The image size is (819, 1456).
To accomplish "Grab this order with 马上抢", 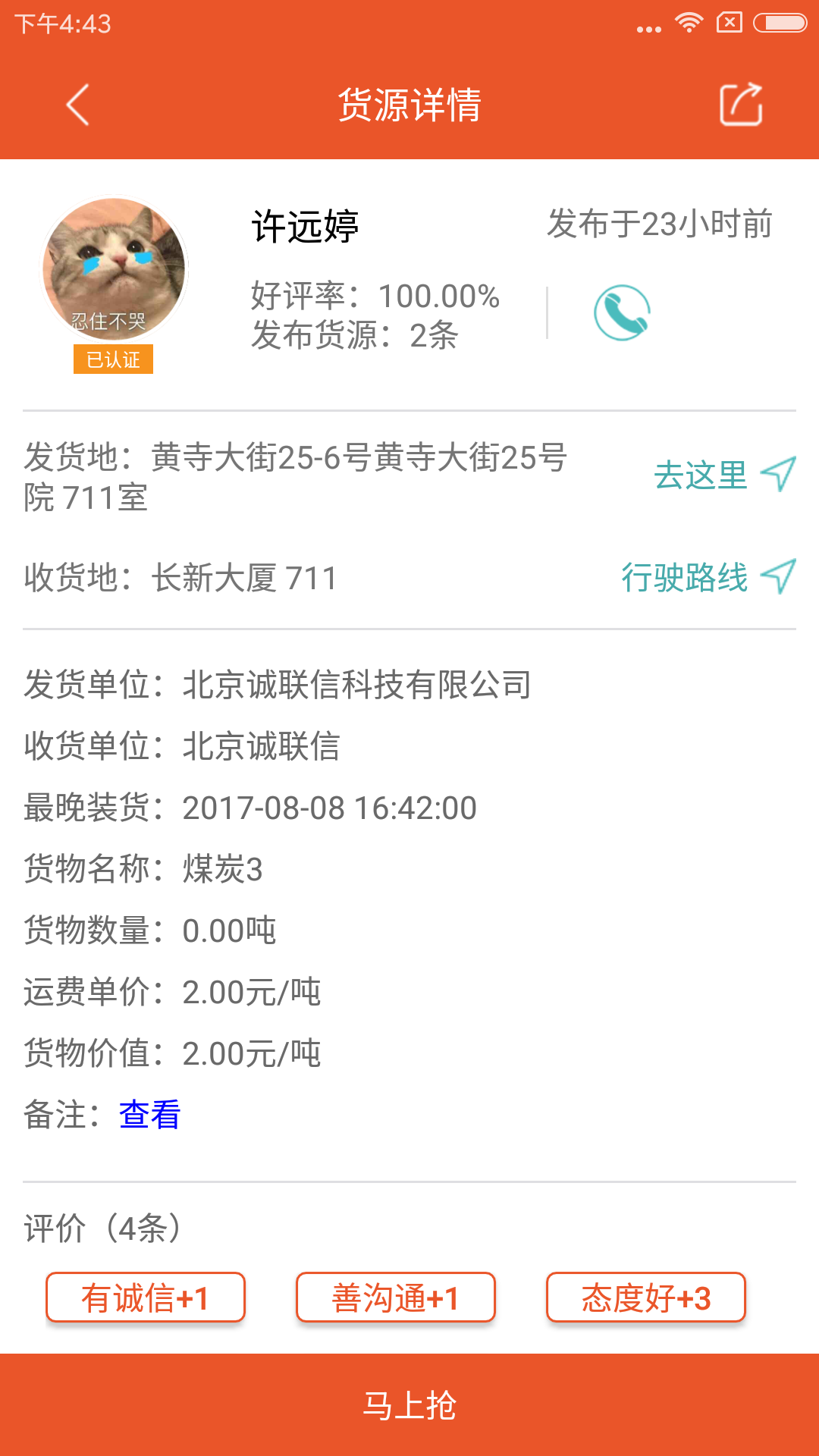I will (409, 1404).
